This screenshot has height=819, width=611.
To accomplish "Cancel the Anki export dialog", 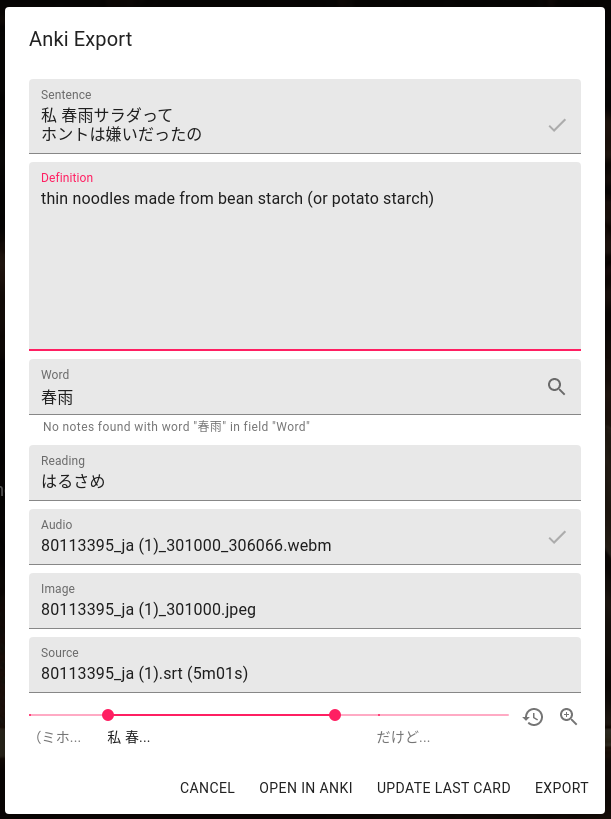I will click(x=207, y=788).
